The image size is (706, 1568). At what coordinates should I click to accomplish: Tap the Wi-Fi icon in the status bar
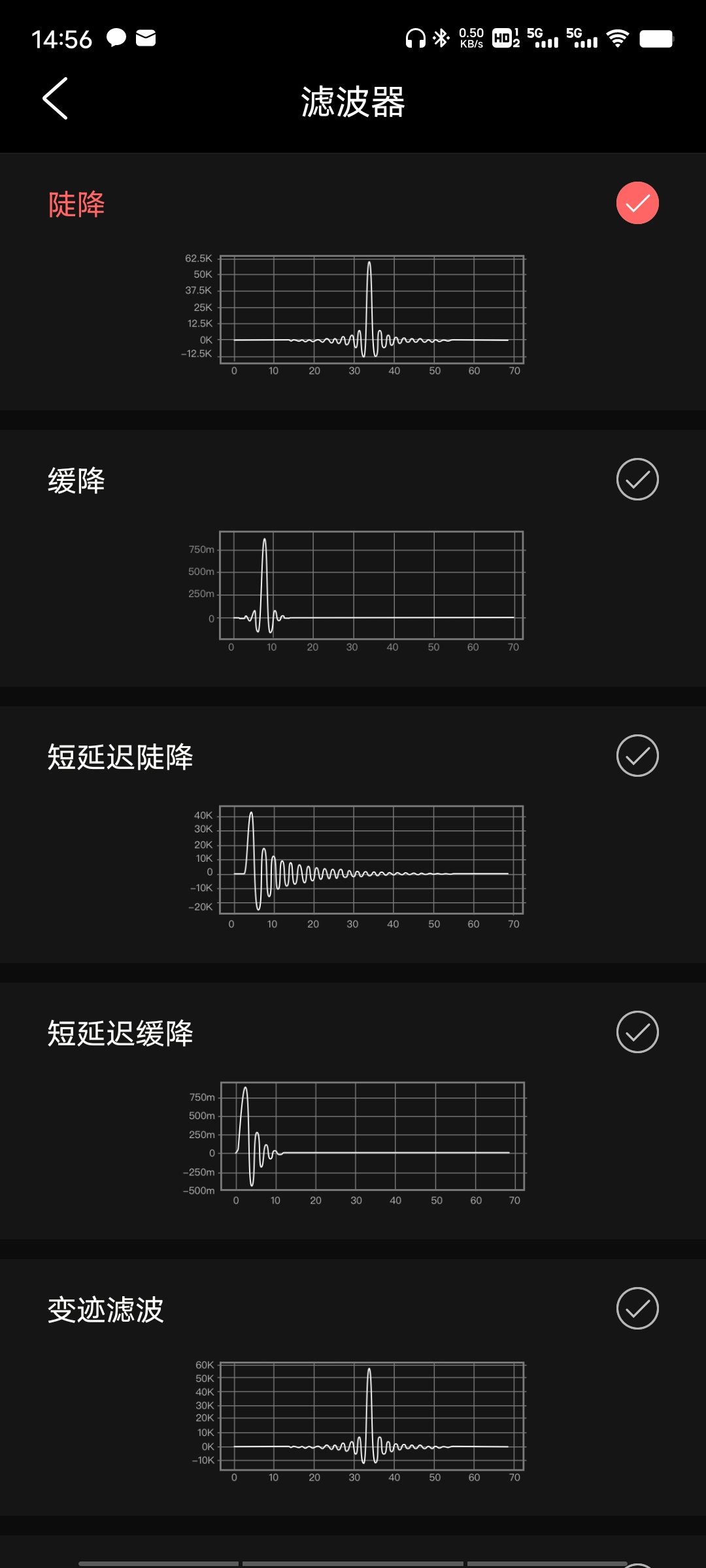point(618,39)
